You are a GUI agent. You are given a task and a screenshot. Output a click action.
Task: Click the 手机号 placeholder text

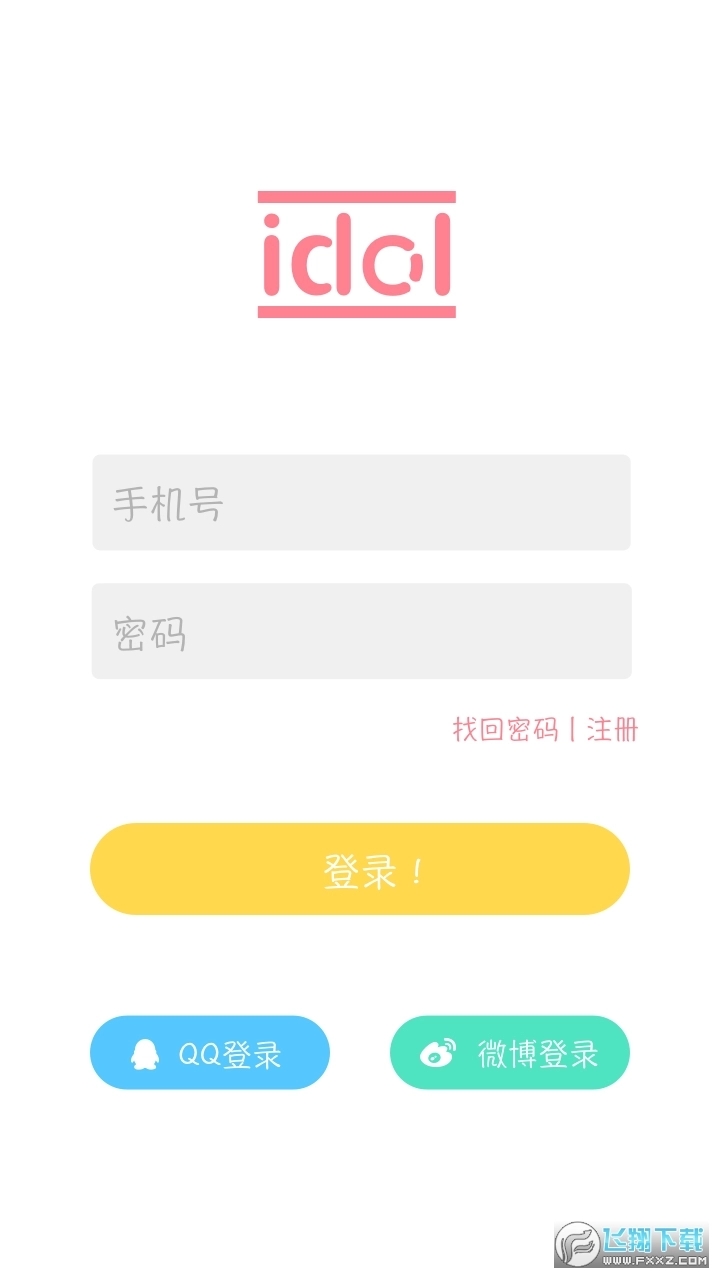(x=170, y=503)
